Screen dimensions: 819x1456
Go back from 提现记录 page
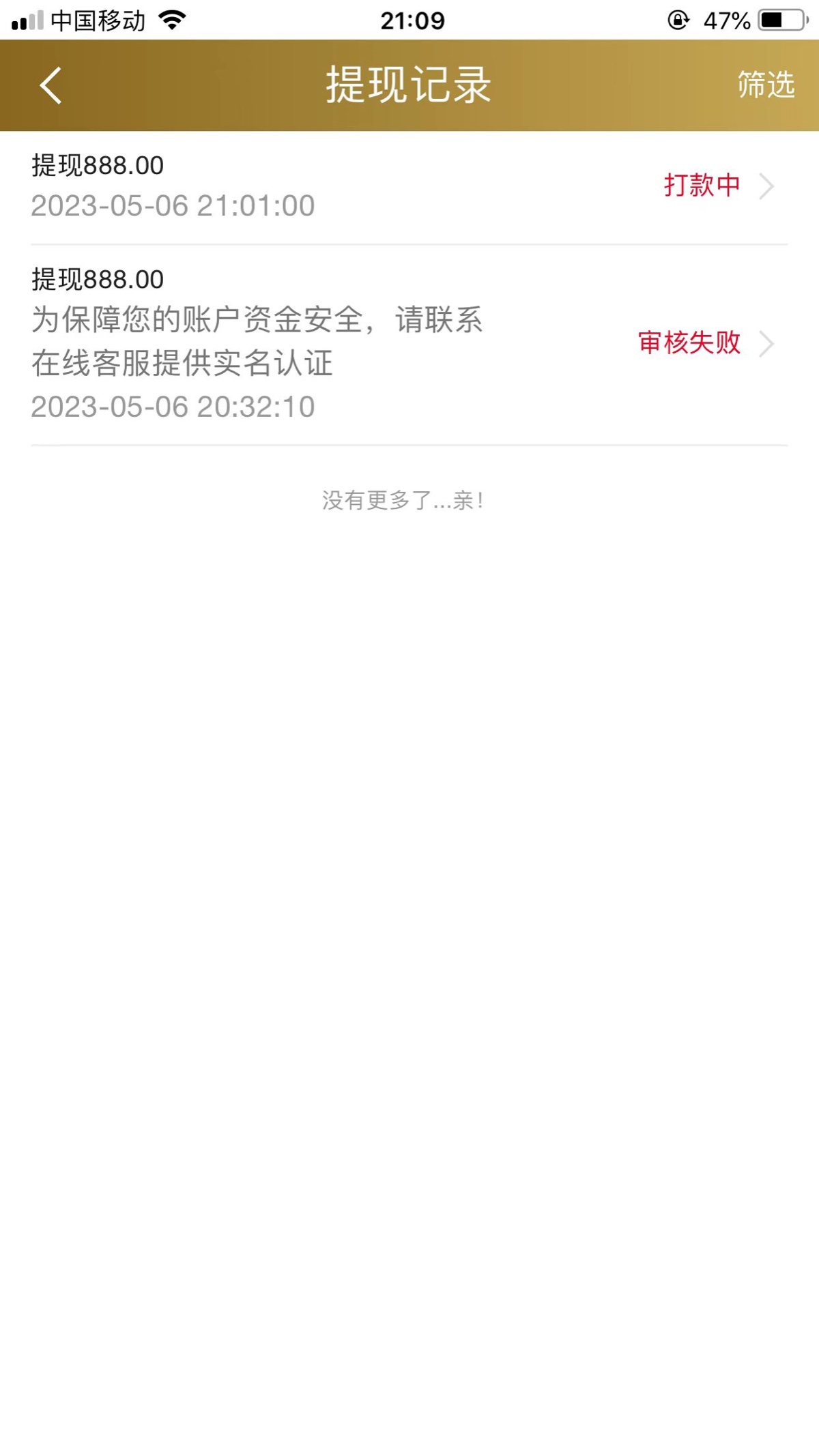coord(51,85)
